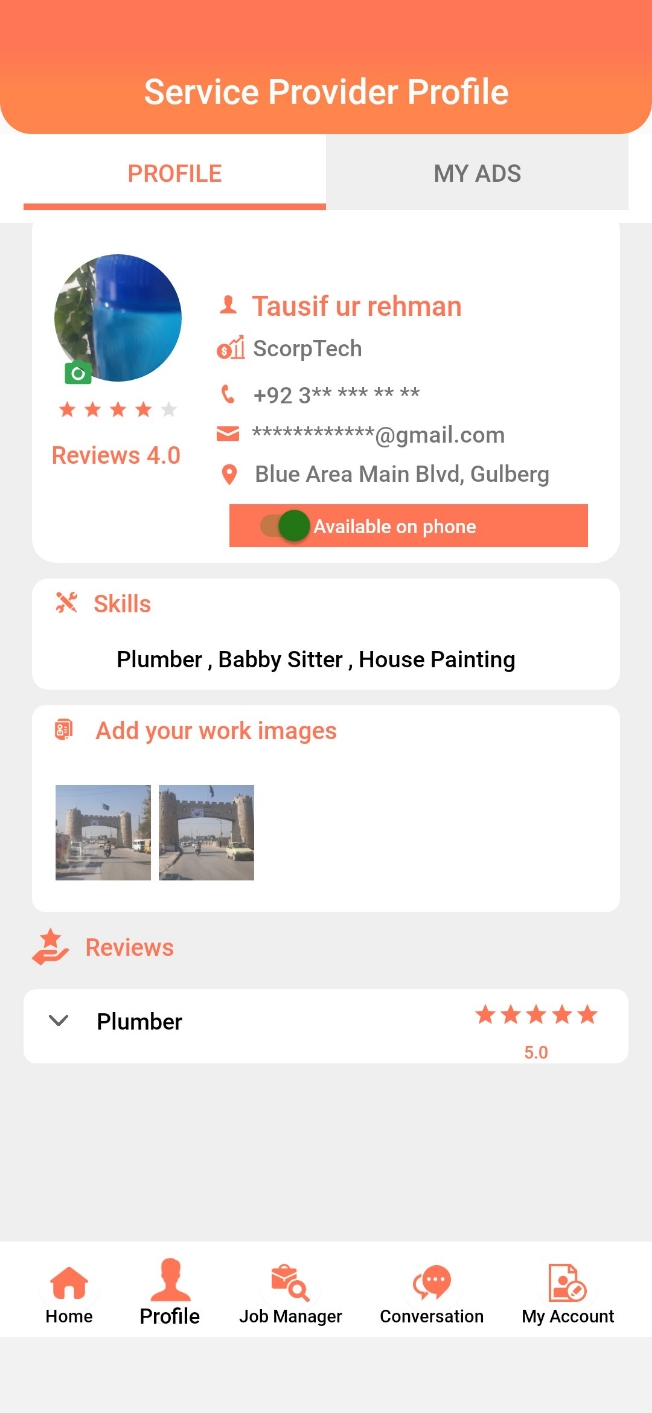Open the first work image
This screenshot has width=652, height=1413.
point(103,832)
